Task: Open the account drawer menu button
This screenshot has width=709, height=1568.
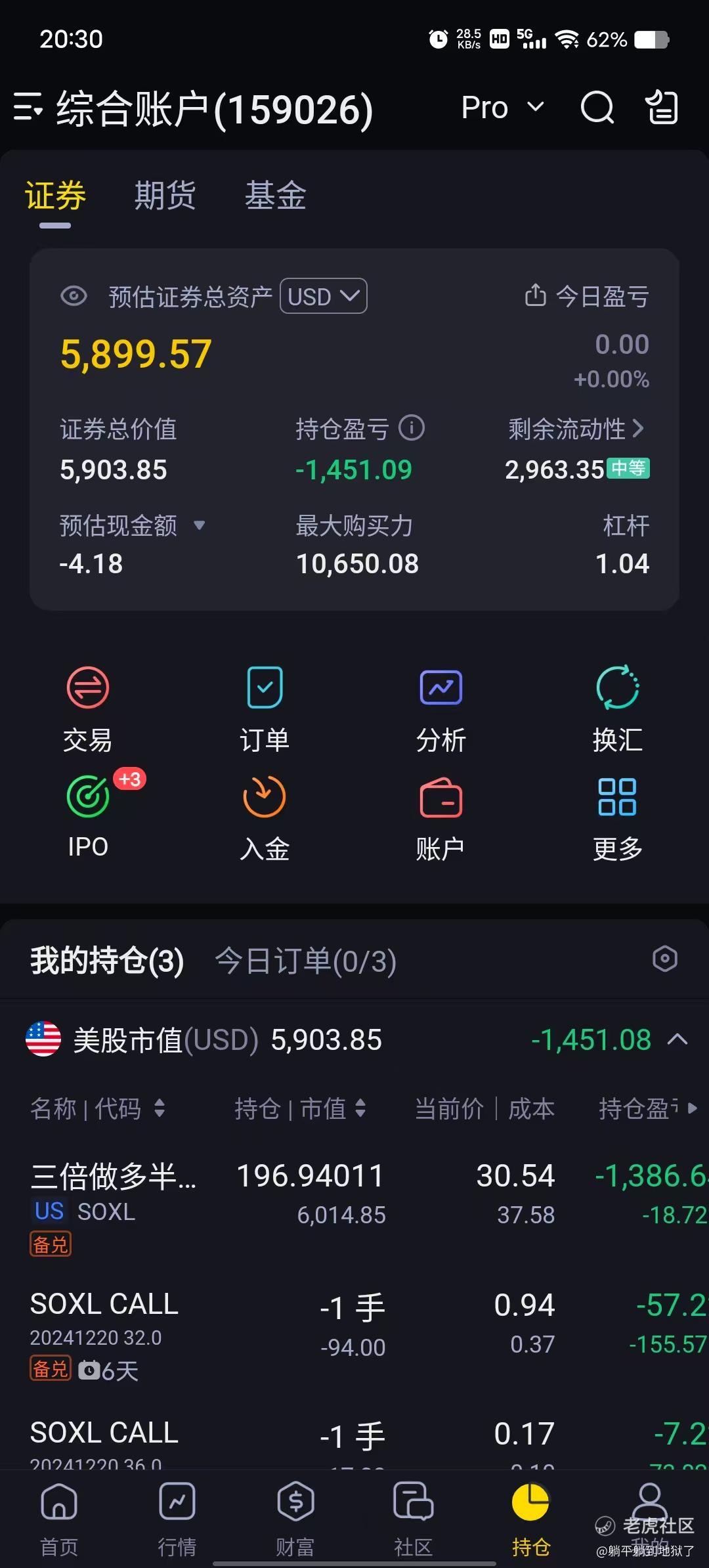Action: coord(28,107)
